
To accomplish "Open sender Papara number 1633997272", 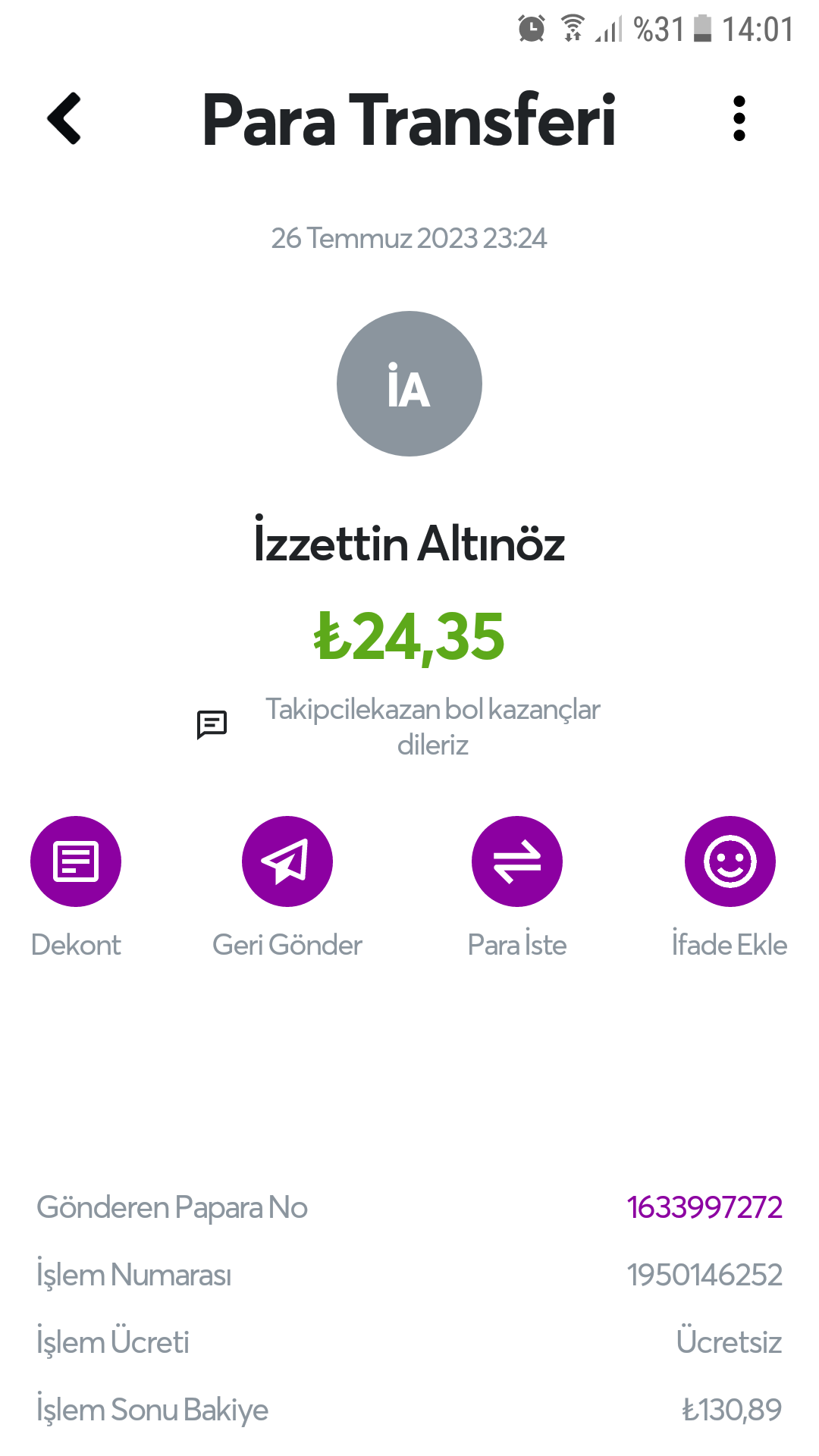I will pos(704,1207).
